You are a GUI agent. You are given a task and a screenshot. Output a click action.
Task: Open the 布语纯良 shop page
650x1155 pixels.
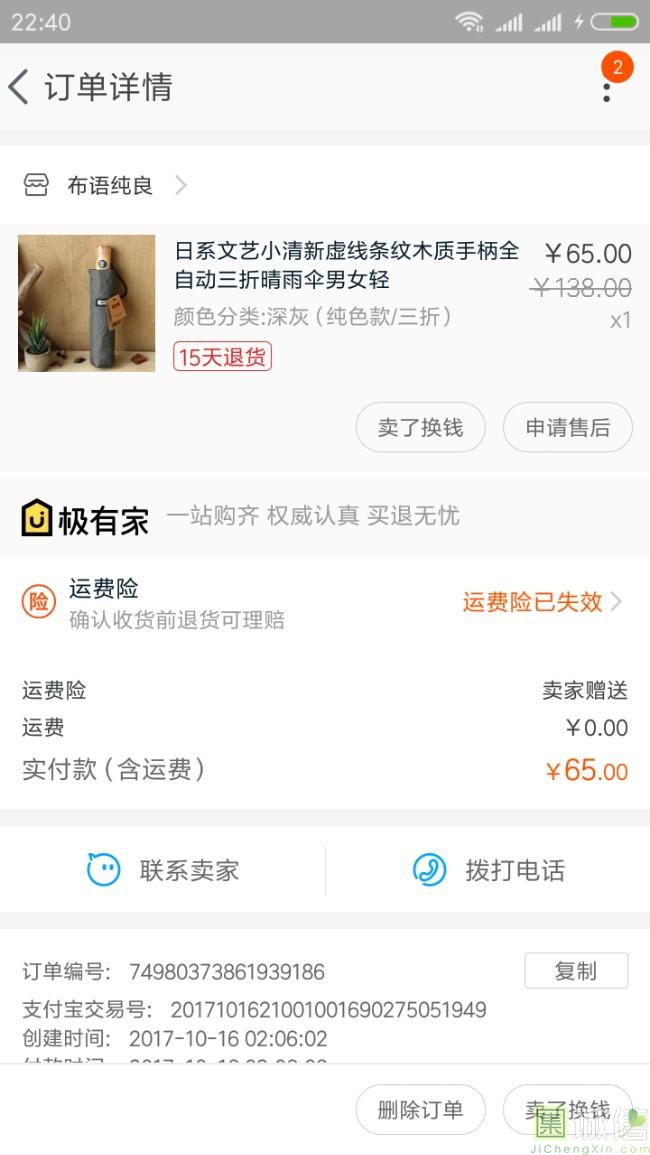tap(110, 185)
